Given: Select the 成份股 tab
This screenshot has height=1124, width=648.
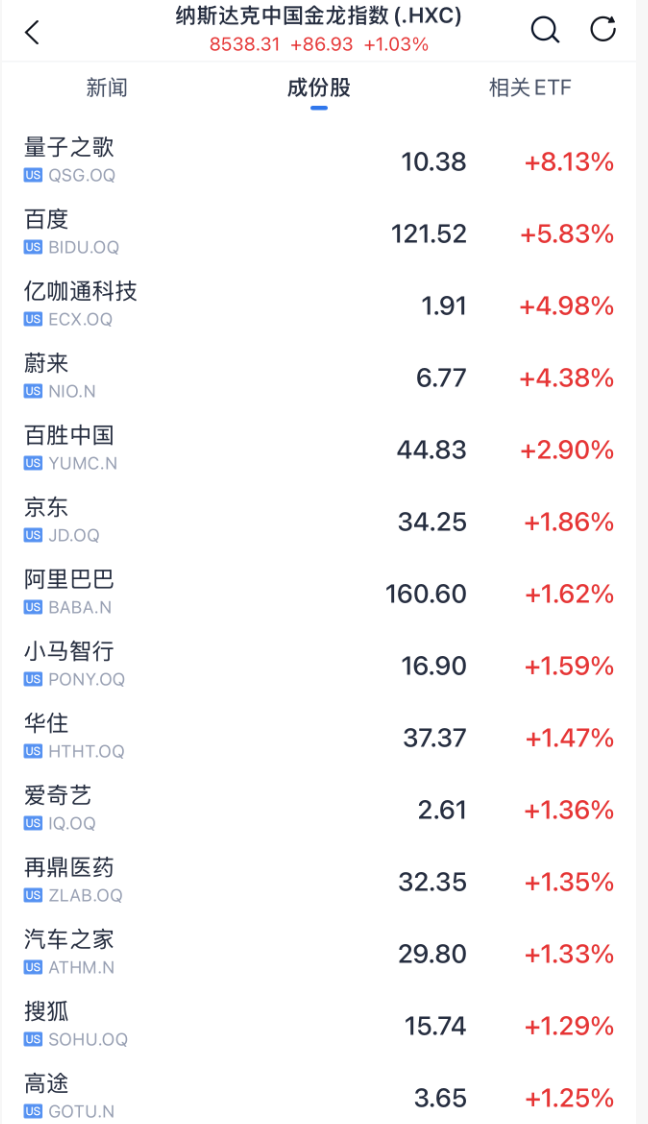Looking at the screenshot, I should coord(319,88).
